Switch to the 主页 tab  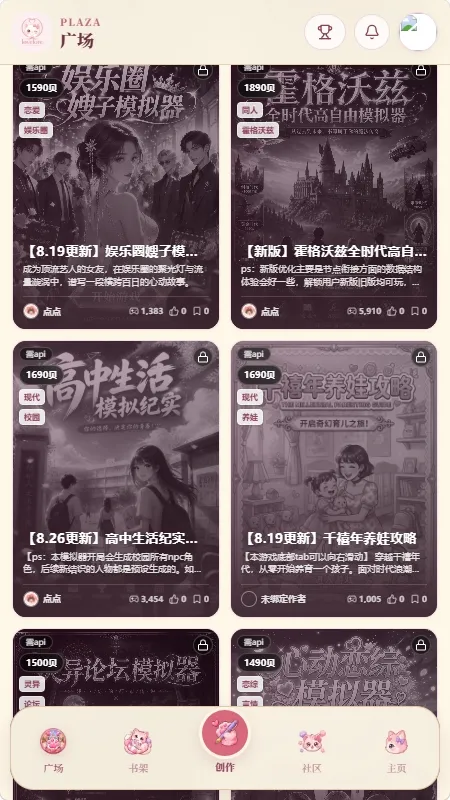[x=396, y=750]
